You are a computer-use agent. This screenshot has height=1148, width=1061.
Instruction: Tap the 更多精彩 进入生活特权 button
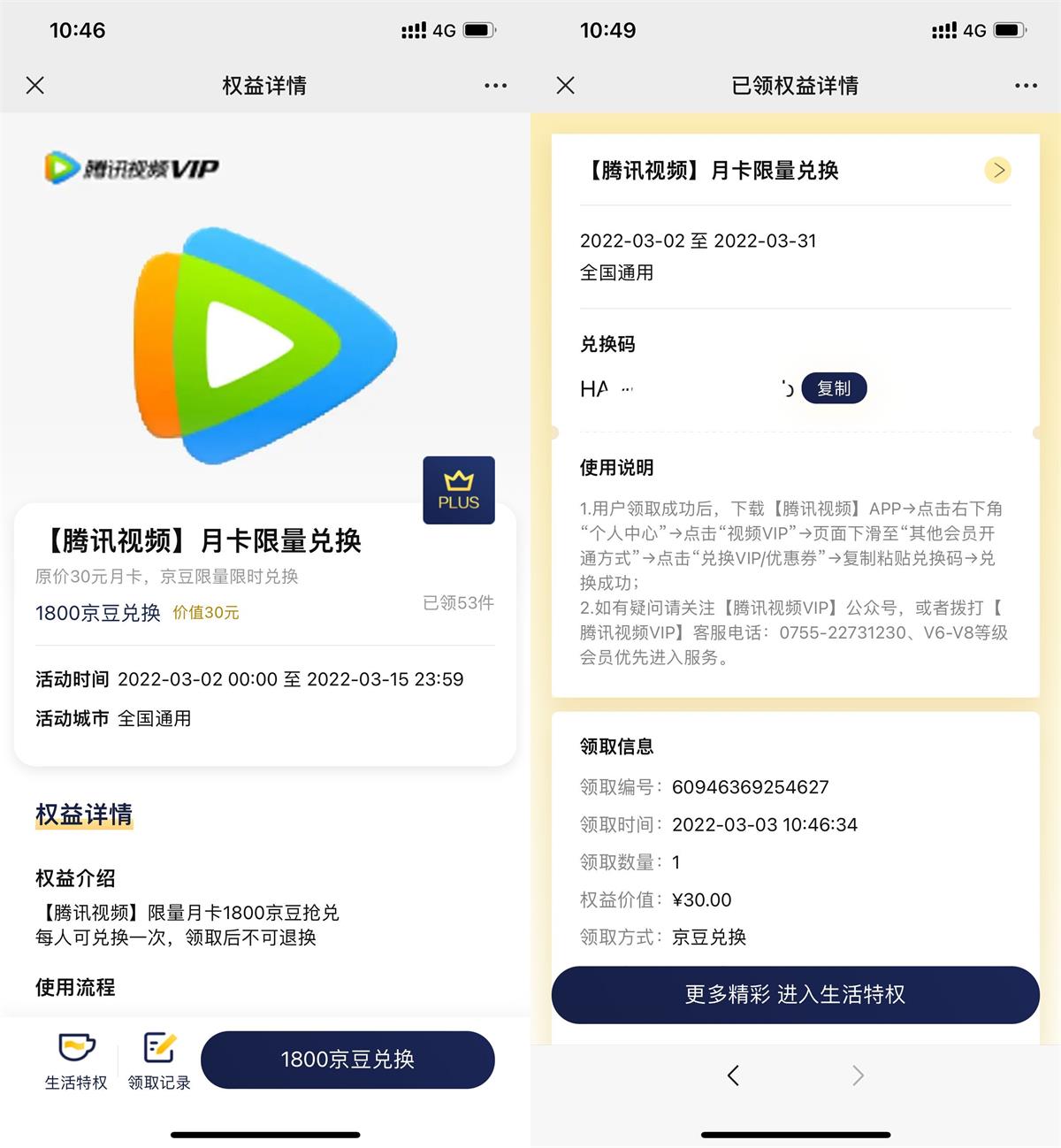(795, 994)
